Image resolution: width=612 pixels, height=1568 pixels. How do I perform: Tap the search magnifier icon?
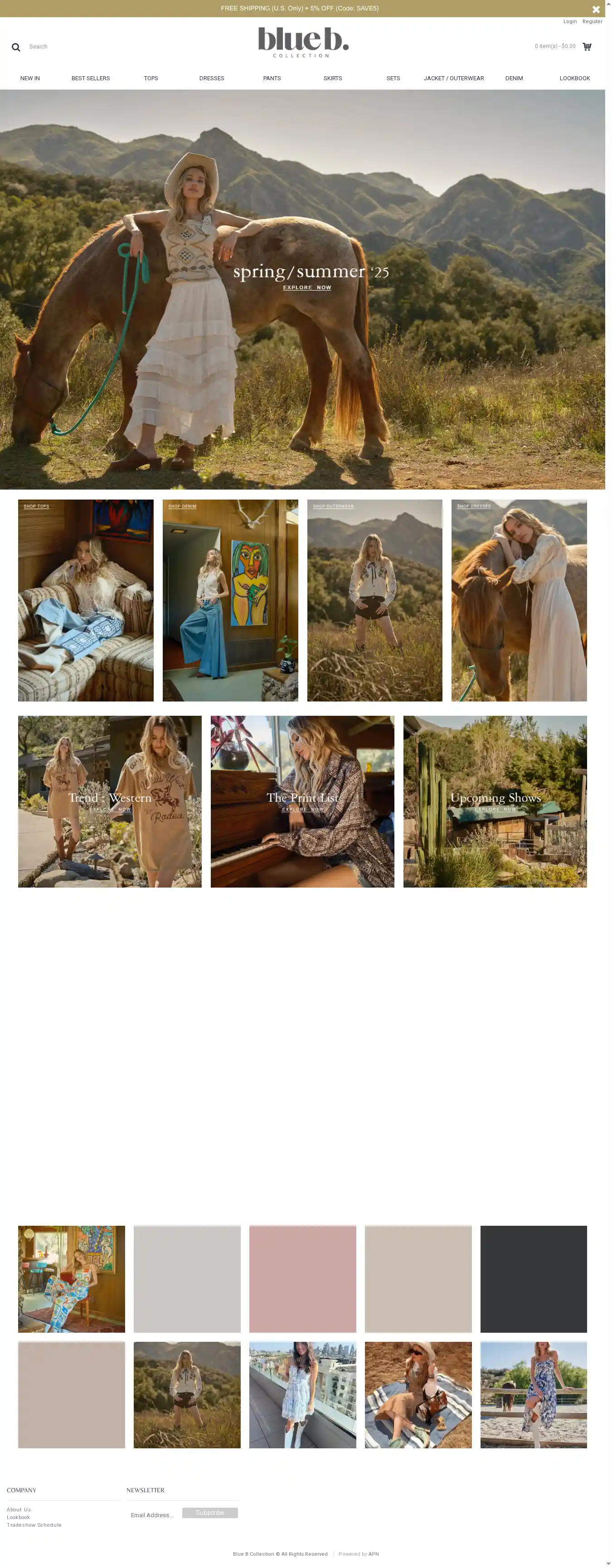tap(16, 47)
